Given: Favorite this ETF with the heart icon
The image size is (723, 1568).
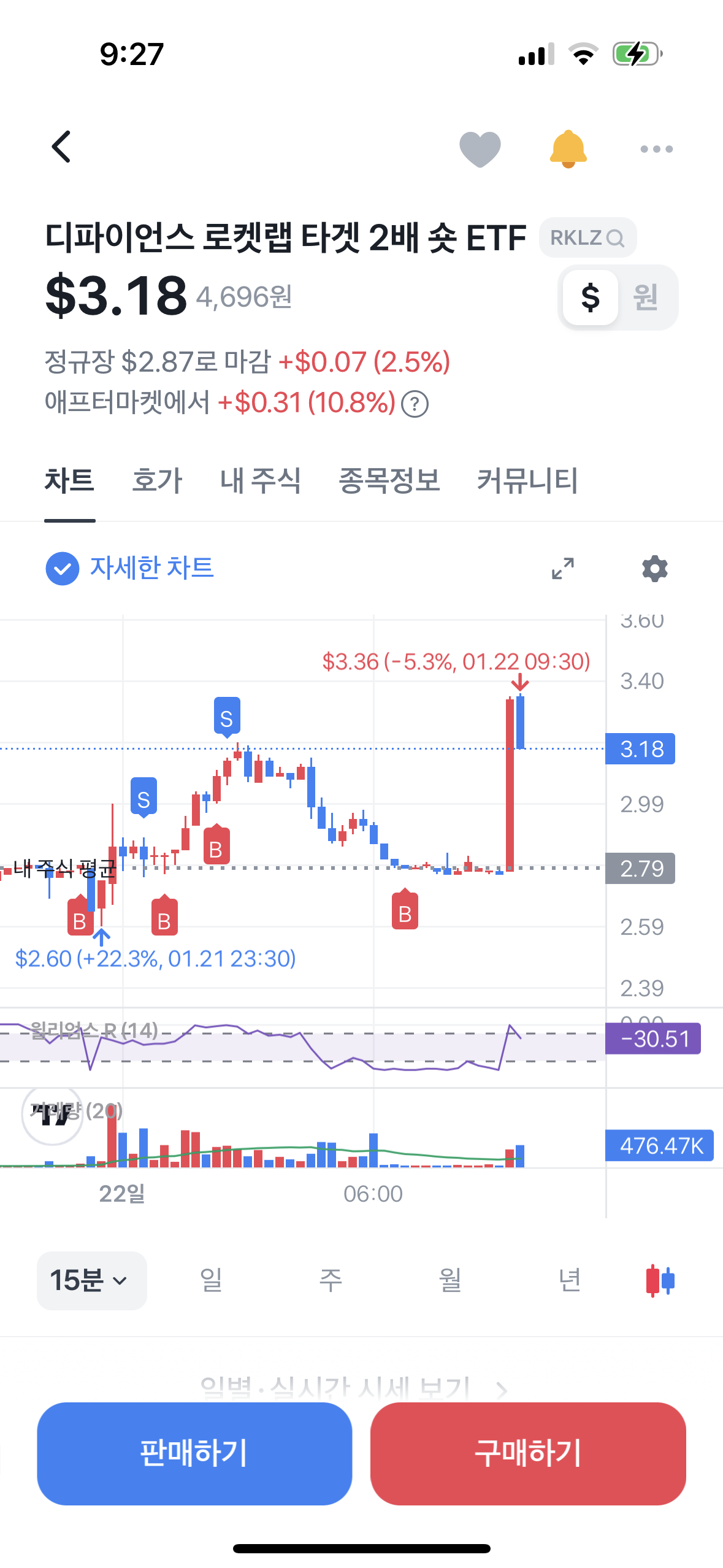Looking at the screenshot, I should click(x=480, y=148).
